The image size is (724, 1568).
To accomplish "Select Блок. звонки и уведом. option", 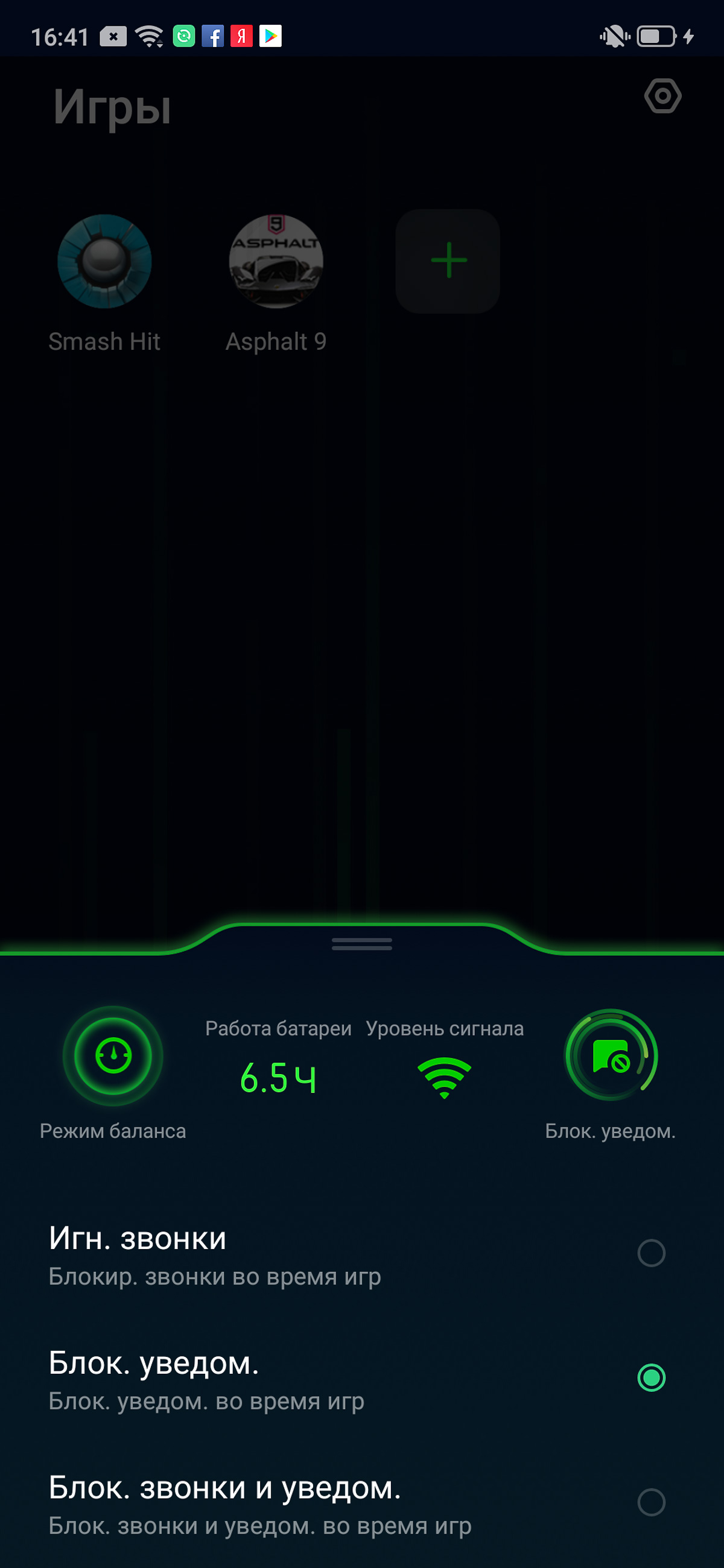I will [x=361, y=1503].
